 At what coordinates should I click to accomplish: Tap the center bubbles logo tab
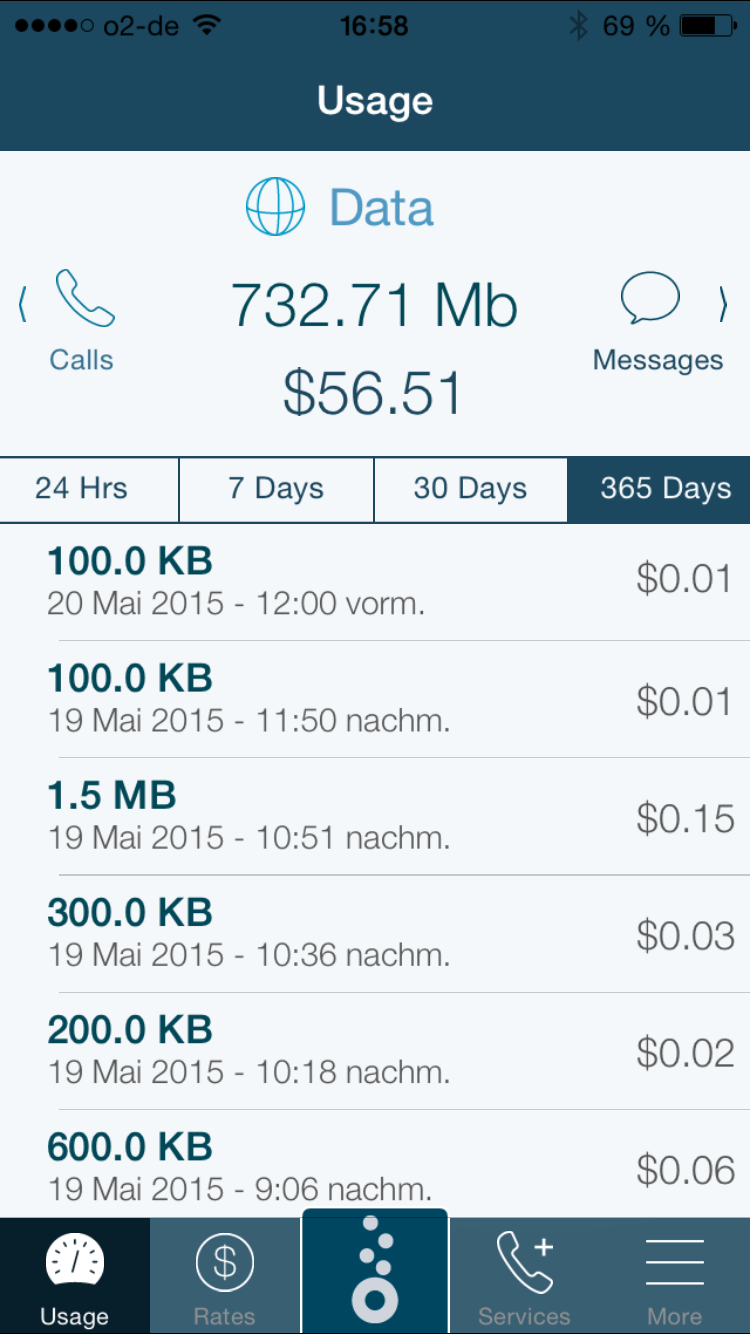pyautogui.click(x=375, y=1270)
